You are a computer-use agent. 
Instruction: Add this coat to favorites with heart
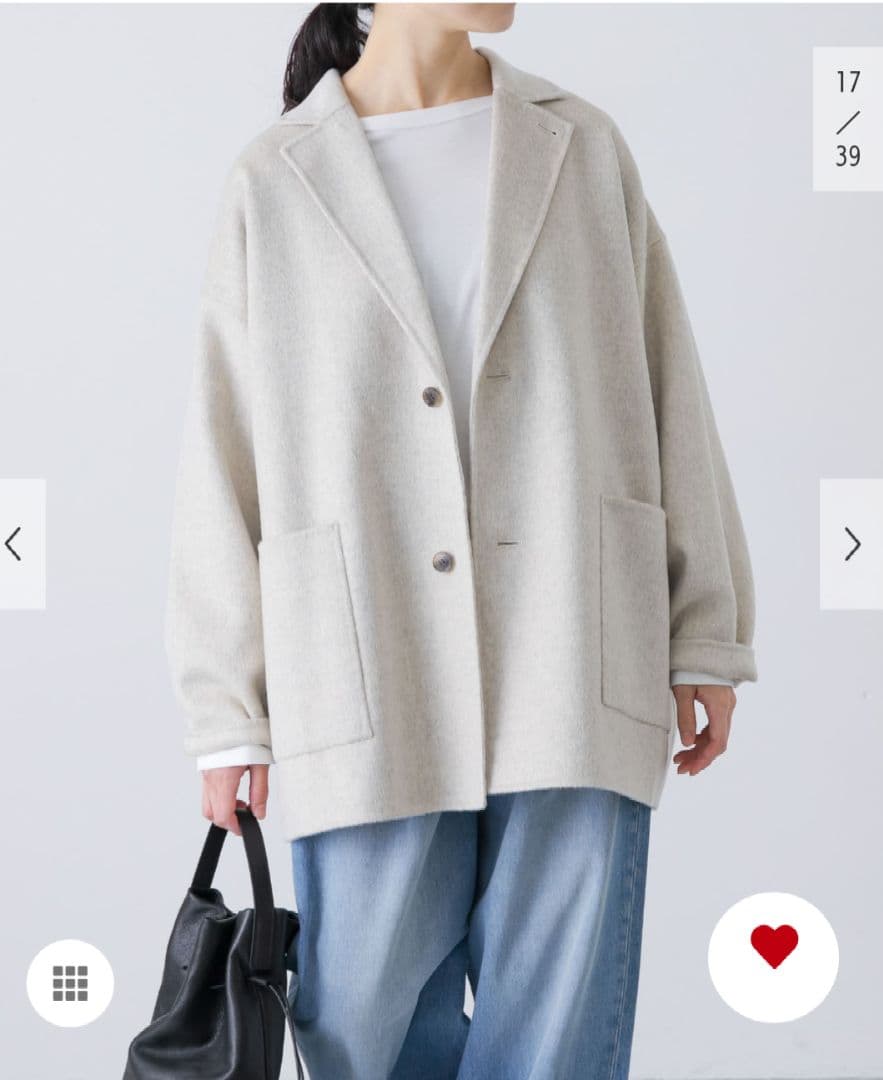pyautogui.click(x=773, y=946)
